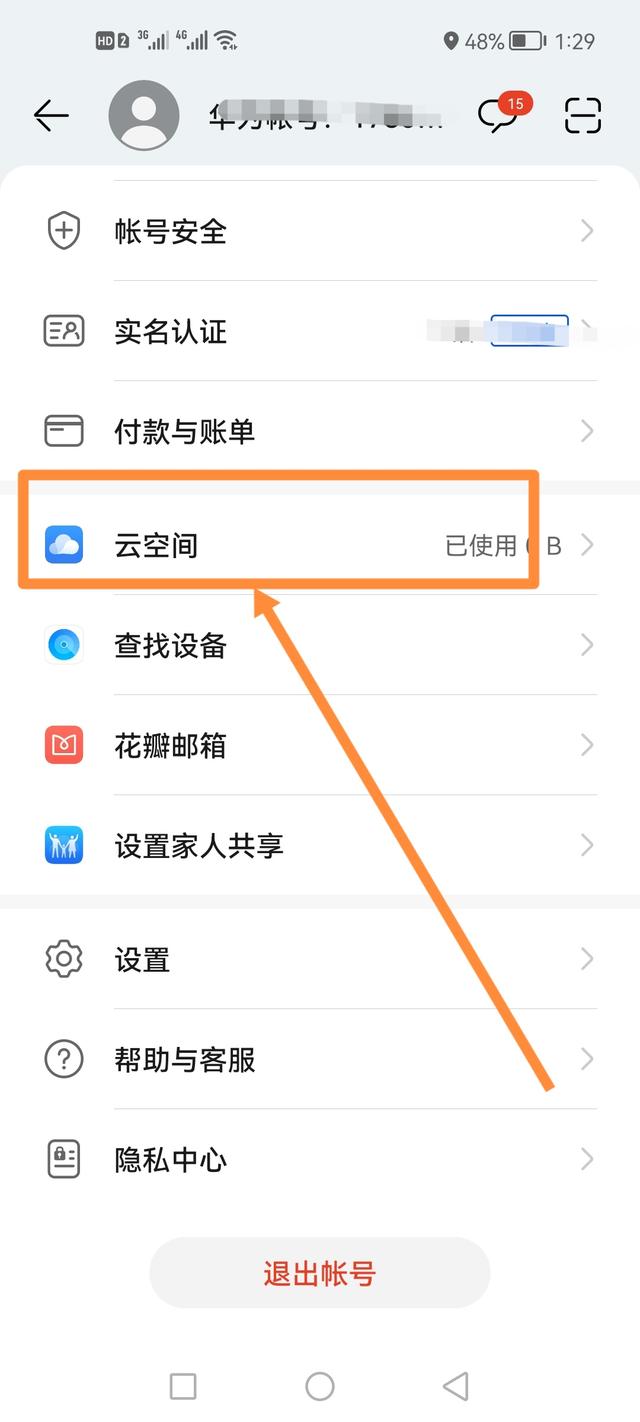
Task: Open the message center with 15 badge
Action: coord(502,114)
